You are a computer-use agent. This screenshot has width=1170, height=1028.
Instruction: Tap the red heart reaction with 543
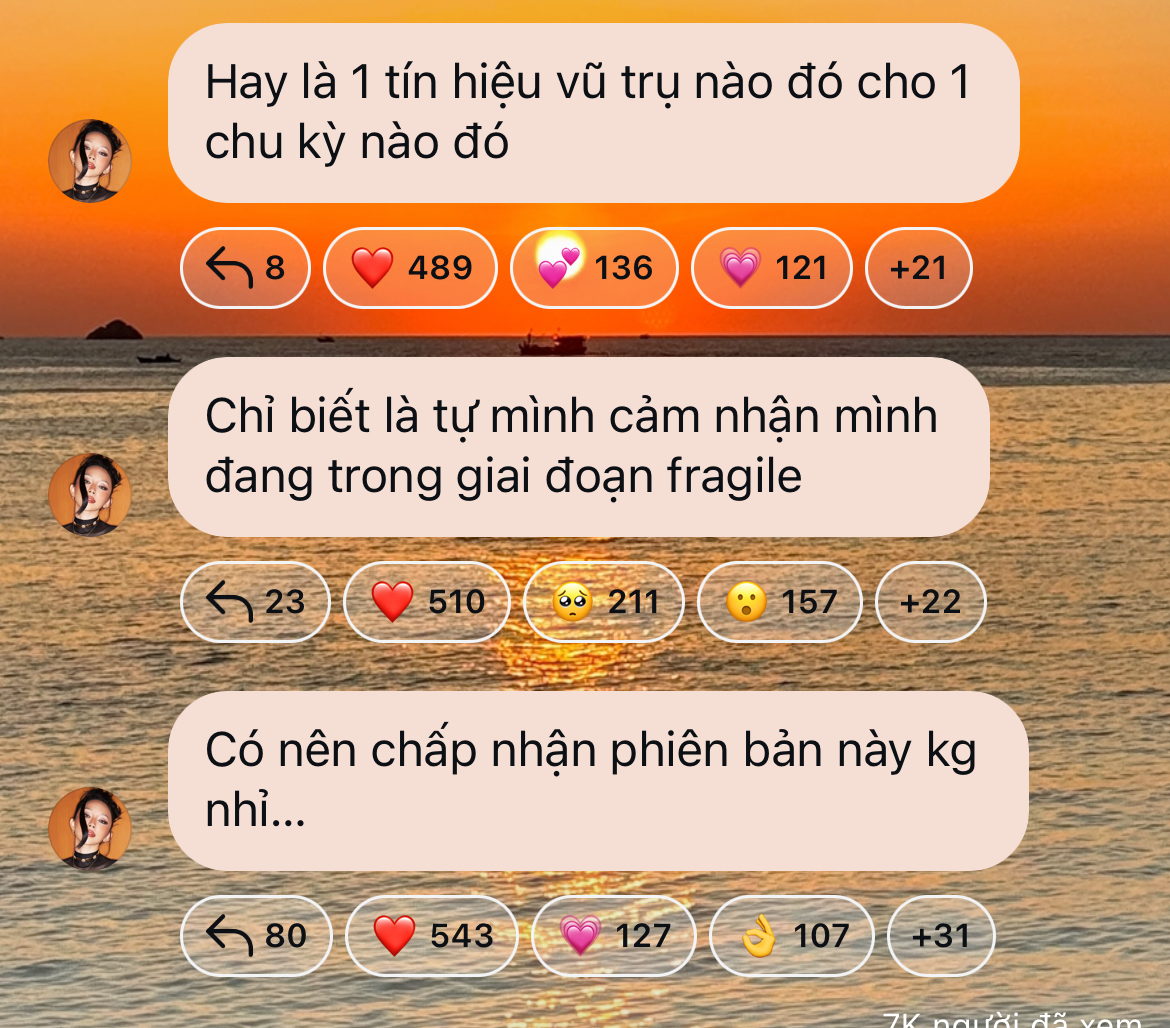pos(431,936)
